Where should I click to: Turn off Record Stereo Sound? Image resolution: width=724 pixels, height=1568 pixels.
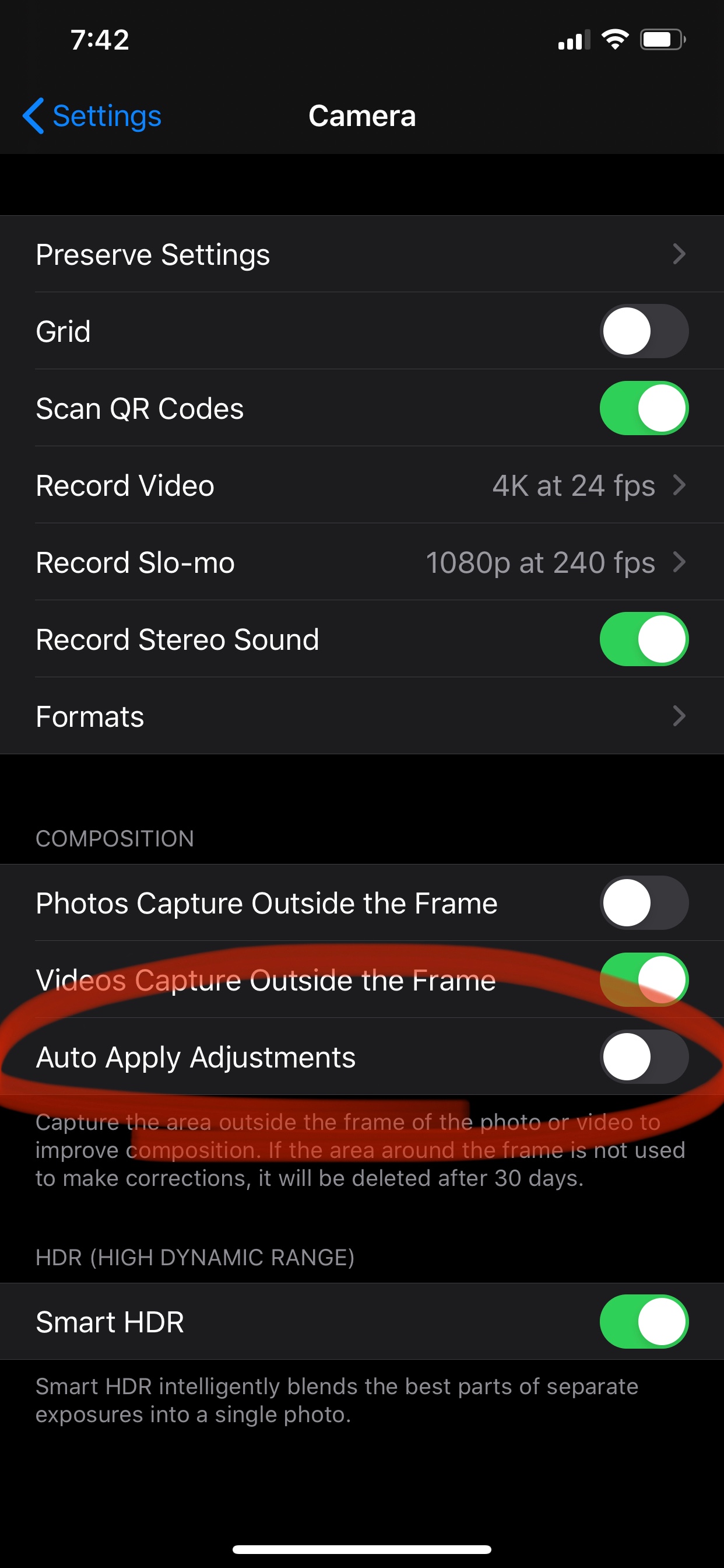[644, 639]
